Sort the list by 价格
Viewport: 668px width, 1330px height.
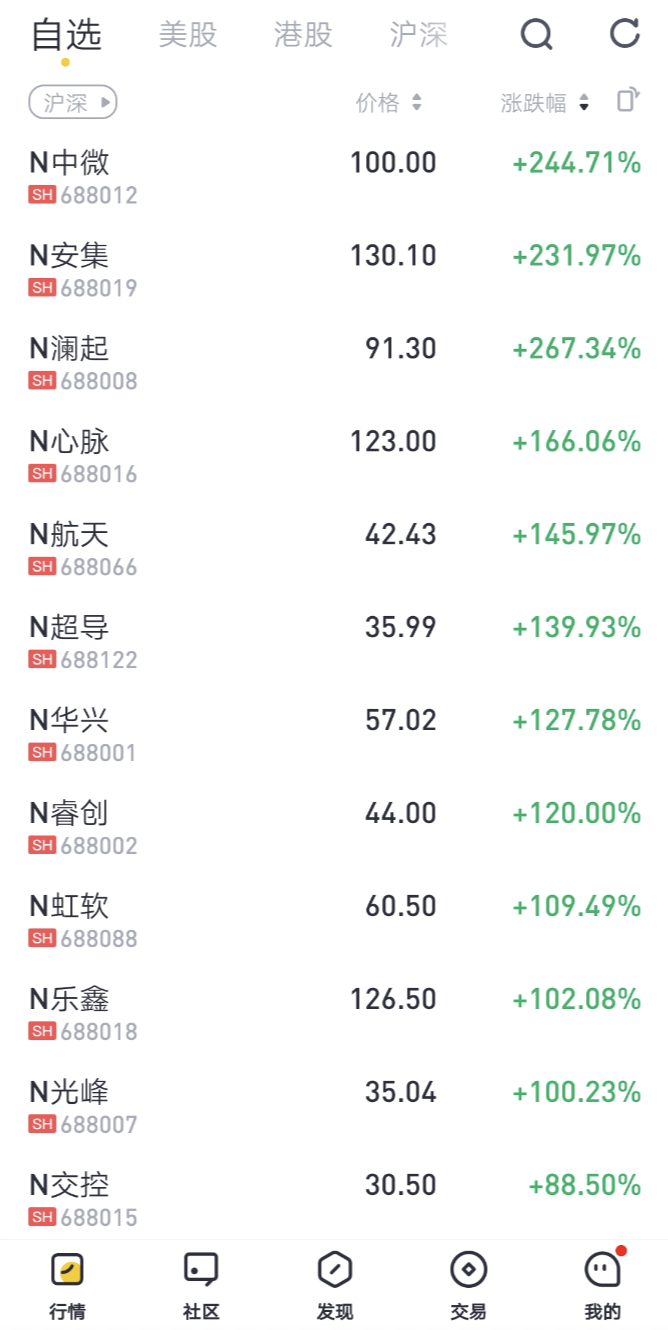point(389,102)
